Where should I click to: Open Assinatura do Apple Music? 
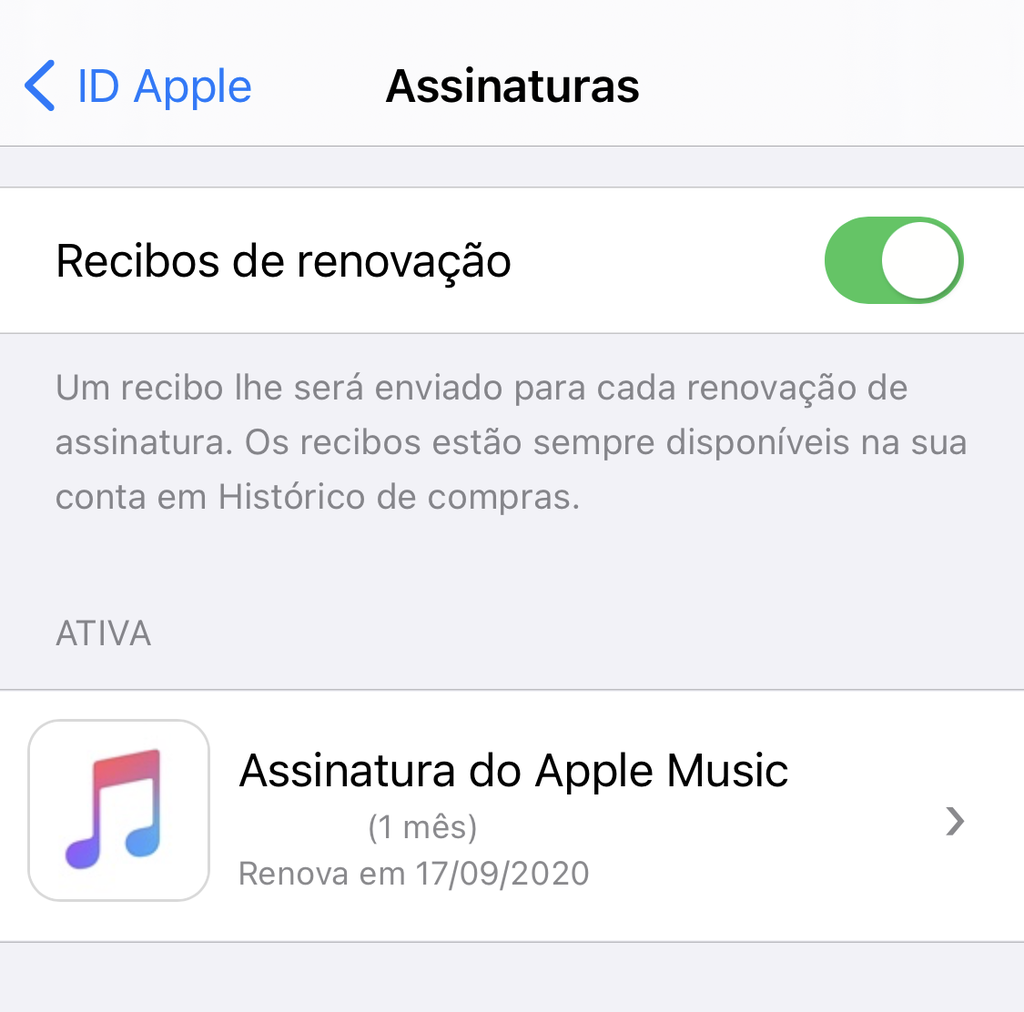click(512, 815)
